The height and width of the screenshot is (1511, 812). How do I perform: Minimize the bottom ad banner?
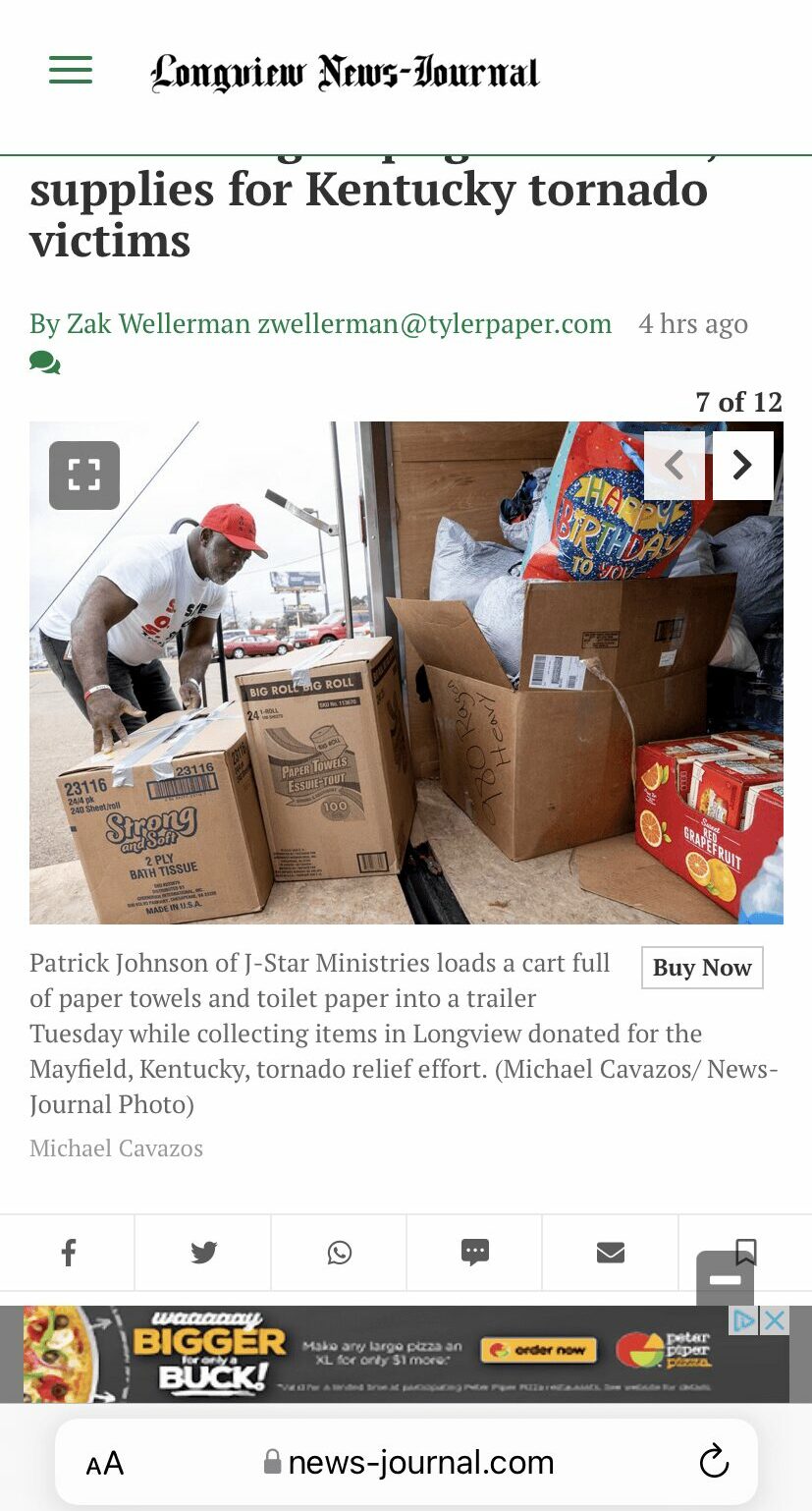pyautogui.click(x=725, y=1279)
